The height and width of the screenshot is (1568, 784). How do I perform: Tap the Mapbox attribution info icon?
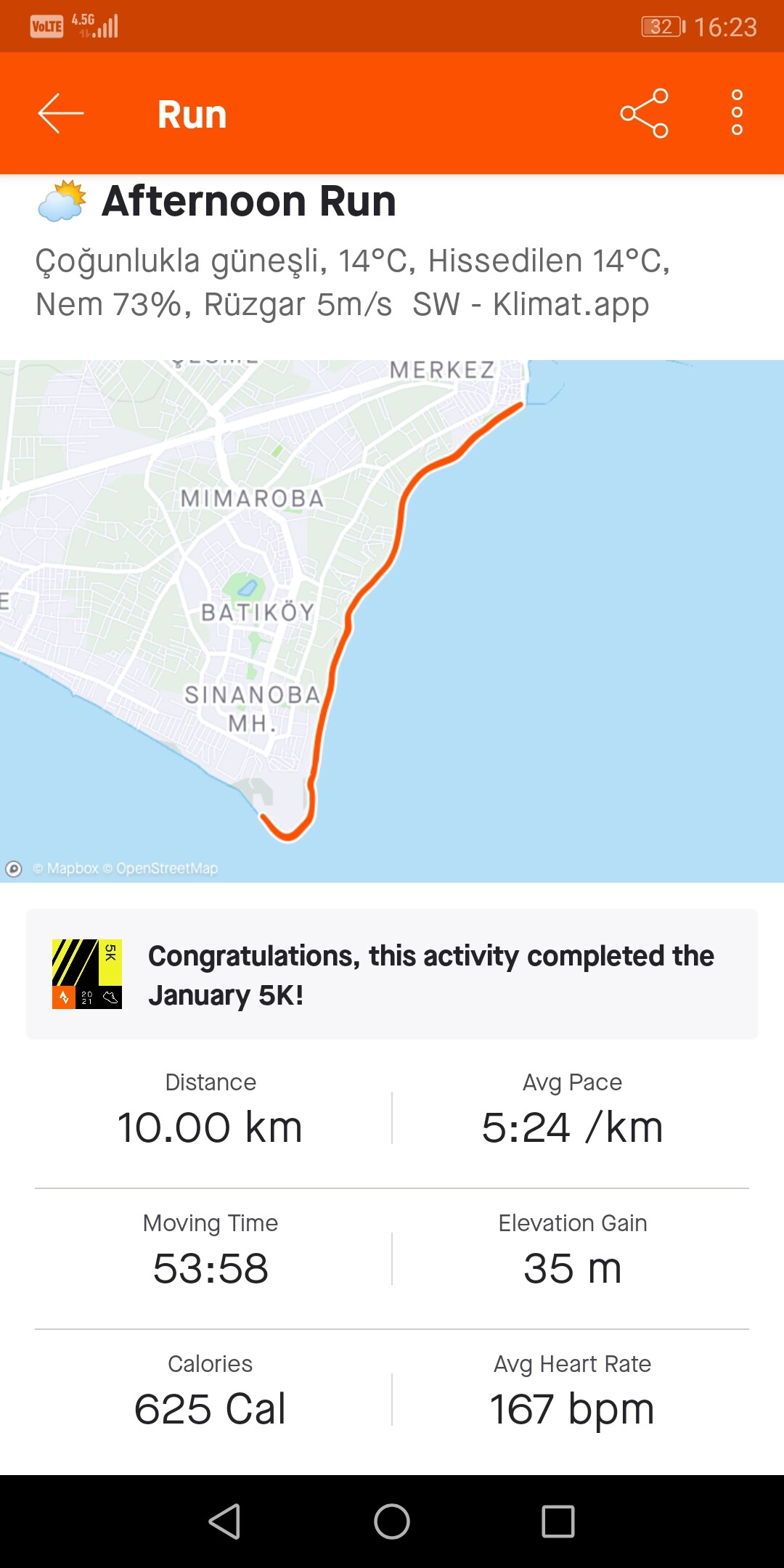pos(14,869)
